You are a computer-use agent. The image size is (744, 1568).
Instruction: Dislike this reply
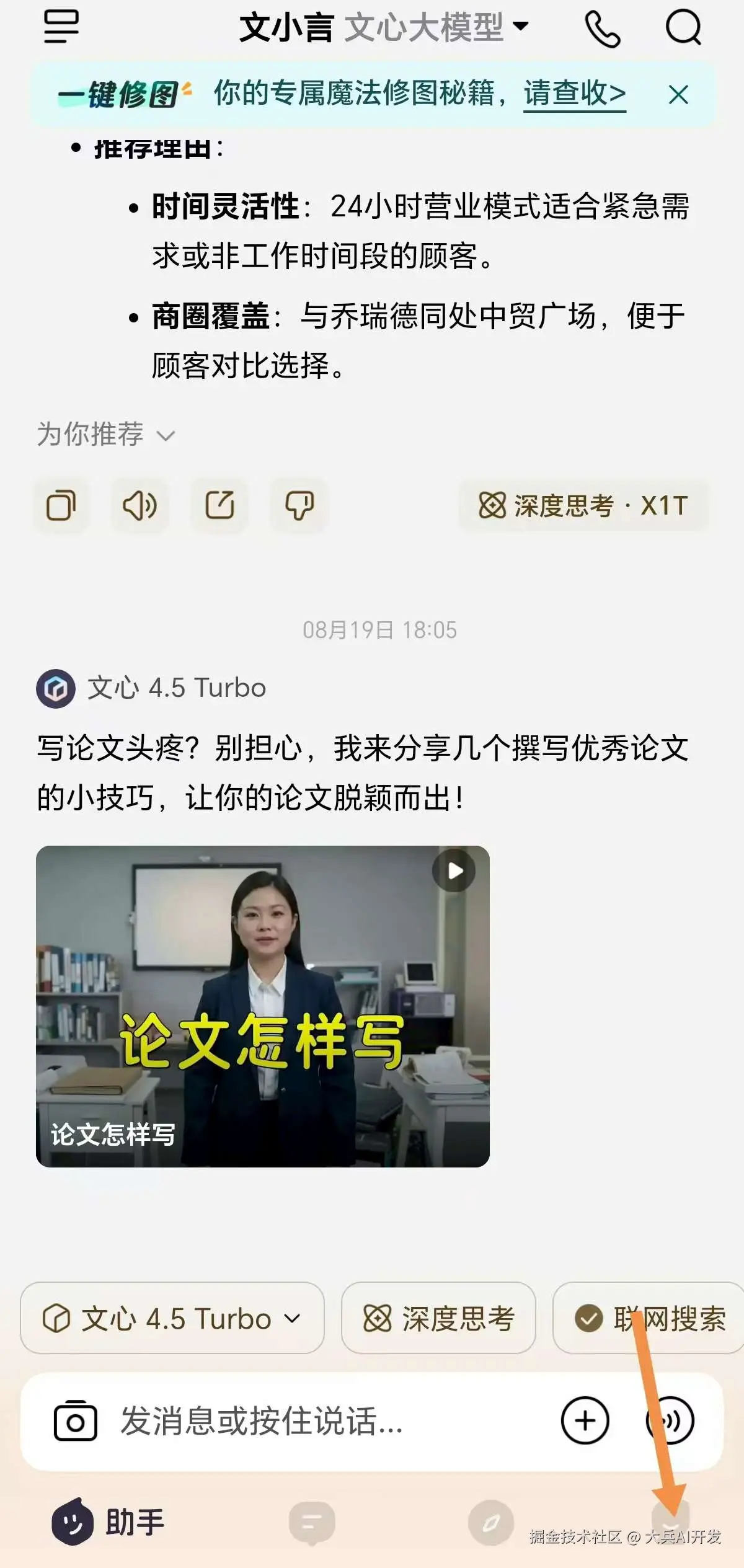tap(299, 505)
